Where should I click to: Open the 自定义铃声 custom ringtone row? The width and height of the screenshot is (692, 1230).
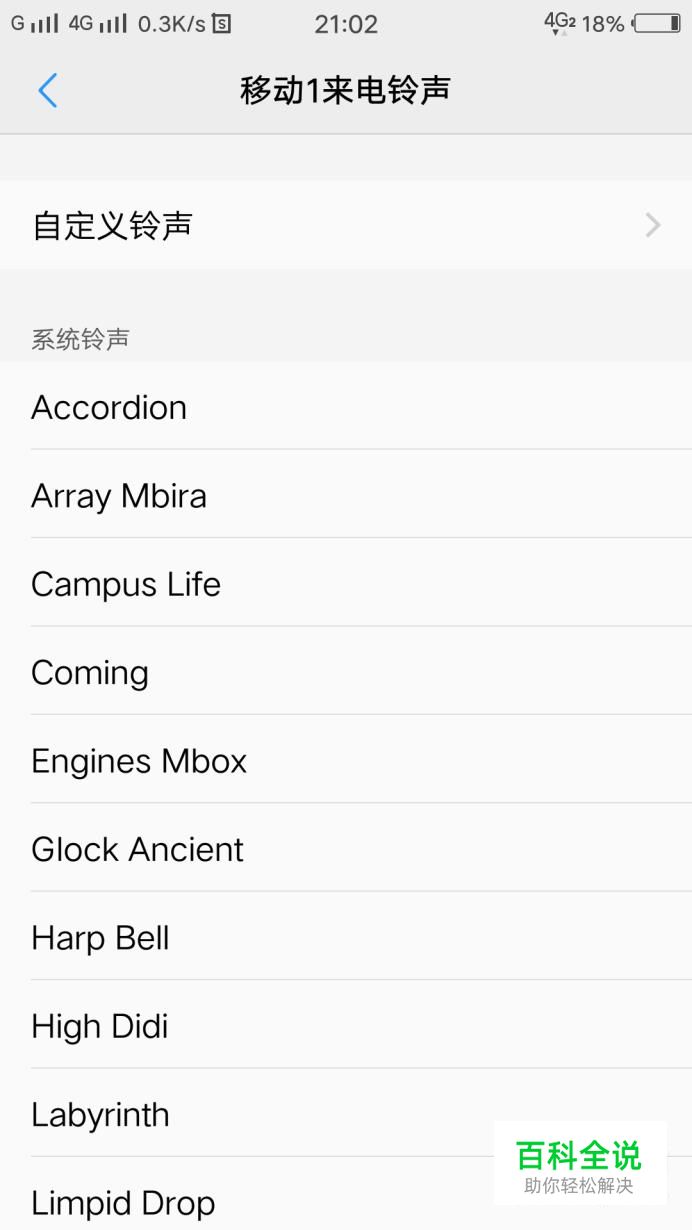click(x=346, y=225)
